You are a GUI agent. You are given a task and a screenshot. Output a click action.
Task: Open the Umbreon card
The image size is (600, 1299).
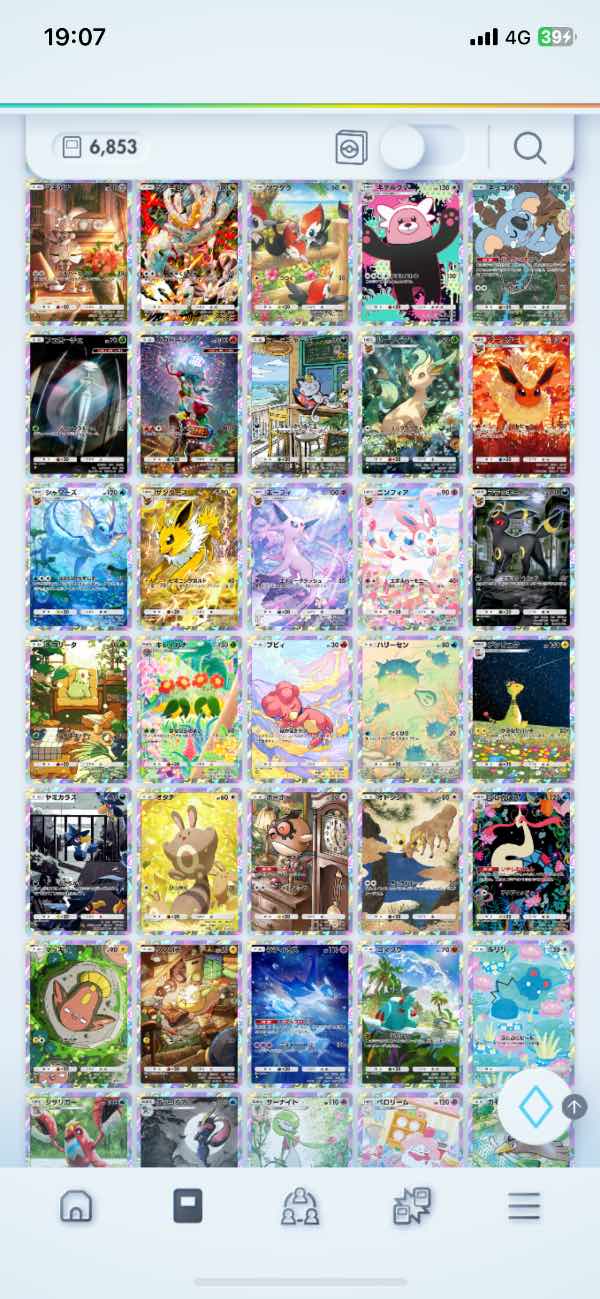[522, 556]
